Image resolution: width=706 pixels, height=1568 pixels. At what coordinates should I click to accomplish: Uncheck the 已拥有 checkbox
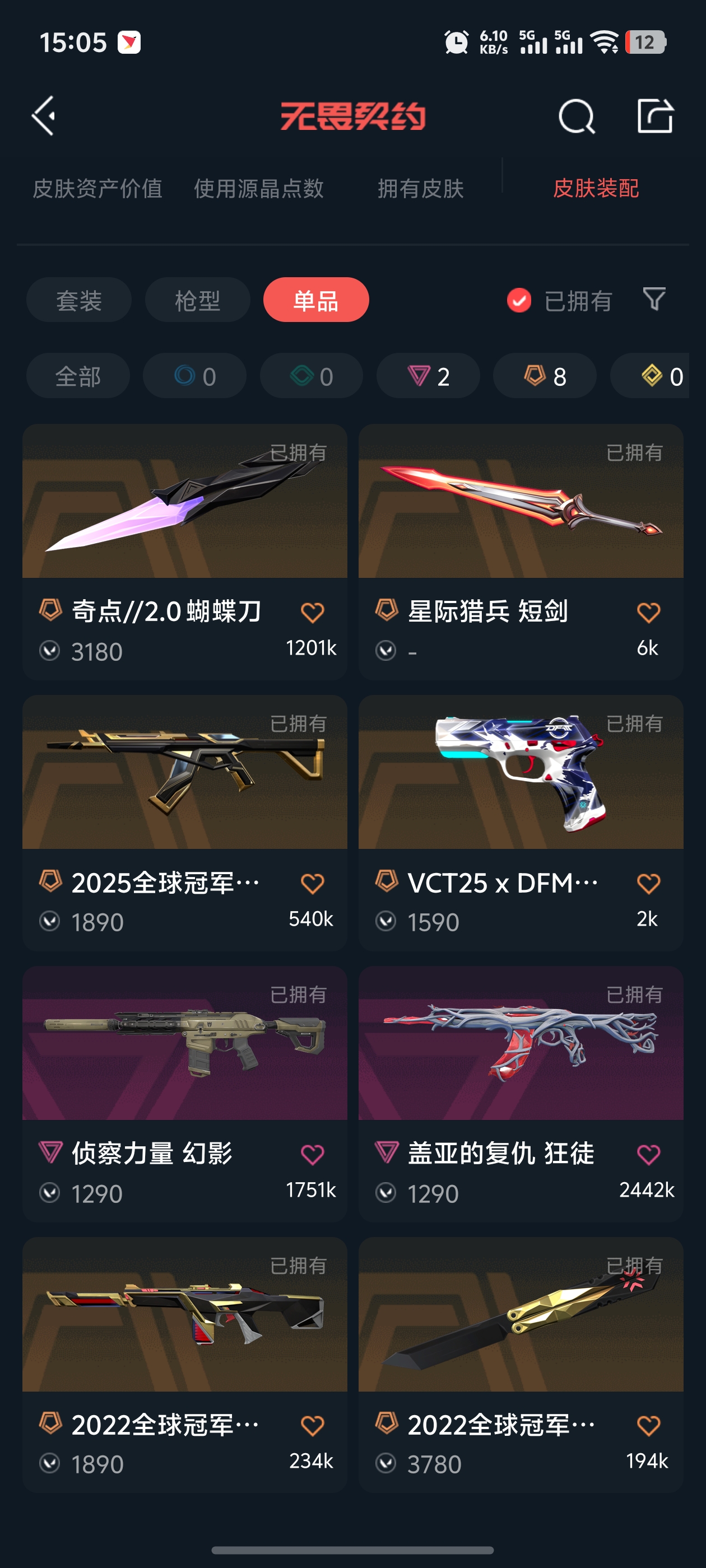point(519,300)
